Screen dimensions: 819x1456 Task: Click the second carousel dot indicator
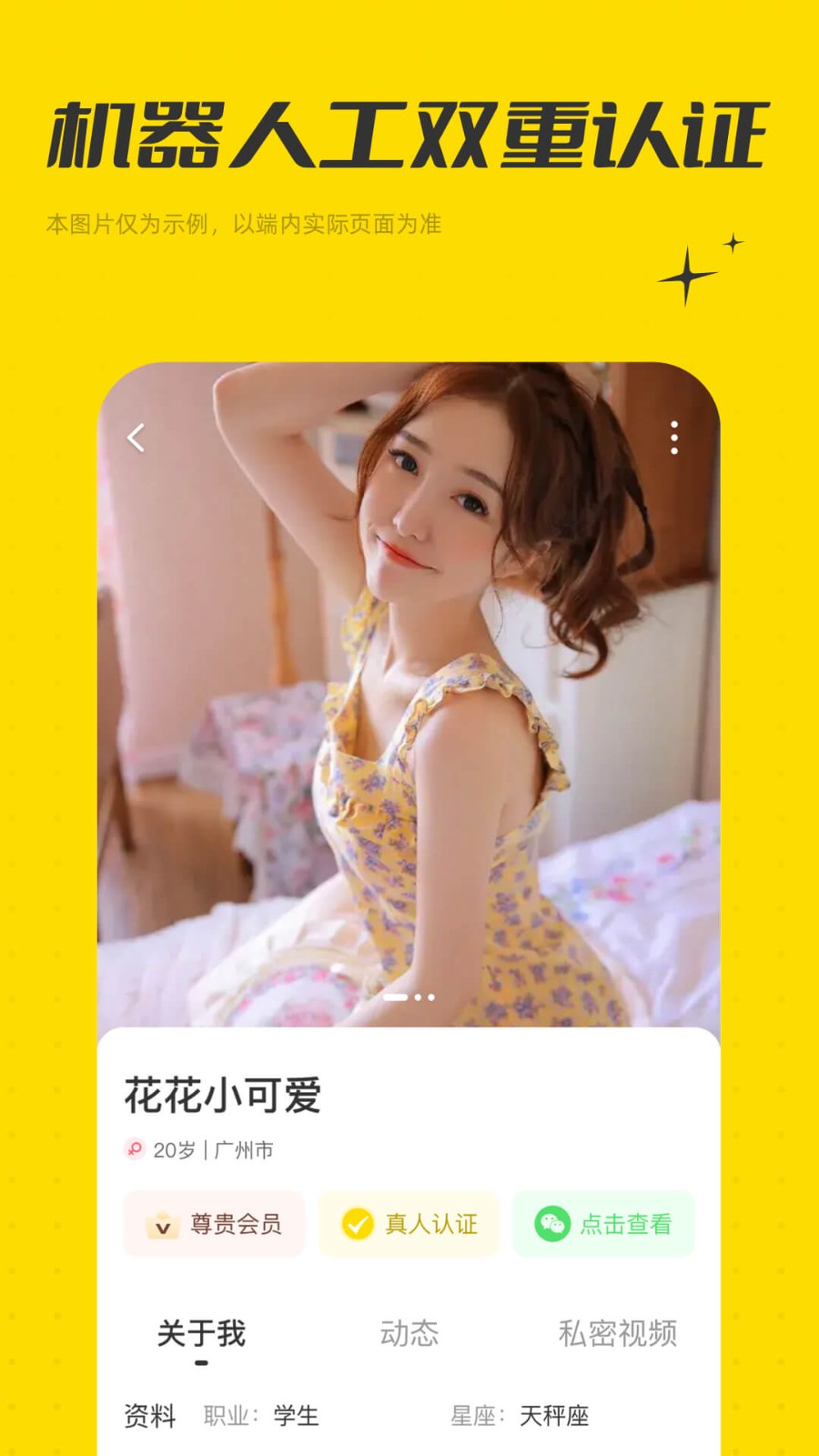(x=418, y=997)
